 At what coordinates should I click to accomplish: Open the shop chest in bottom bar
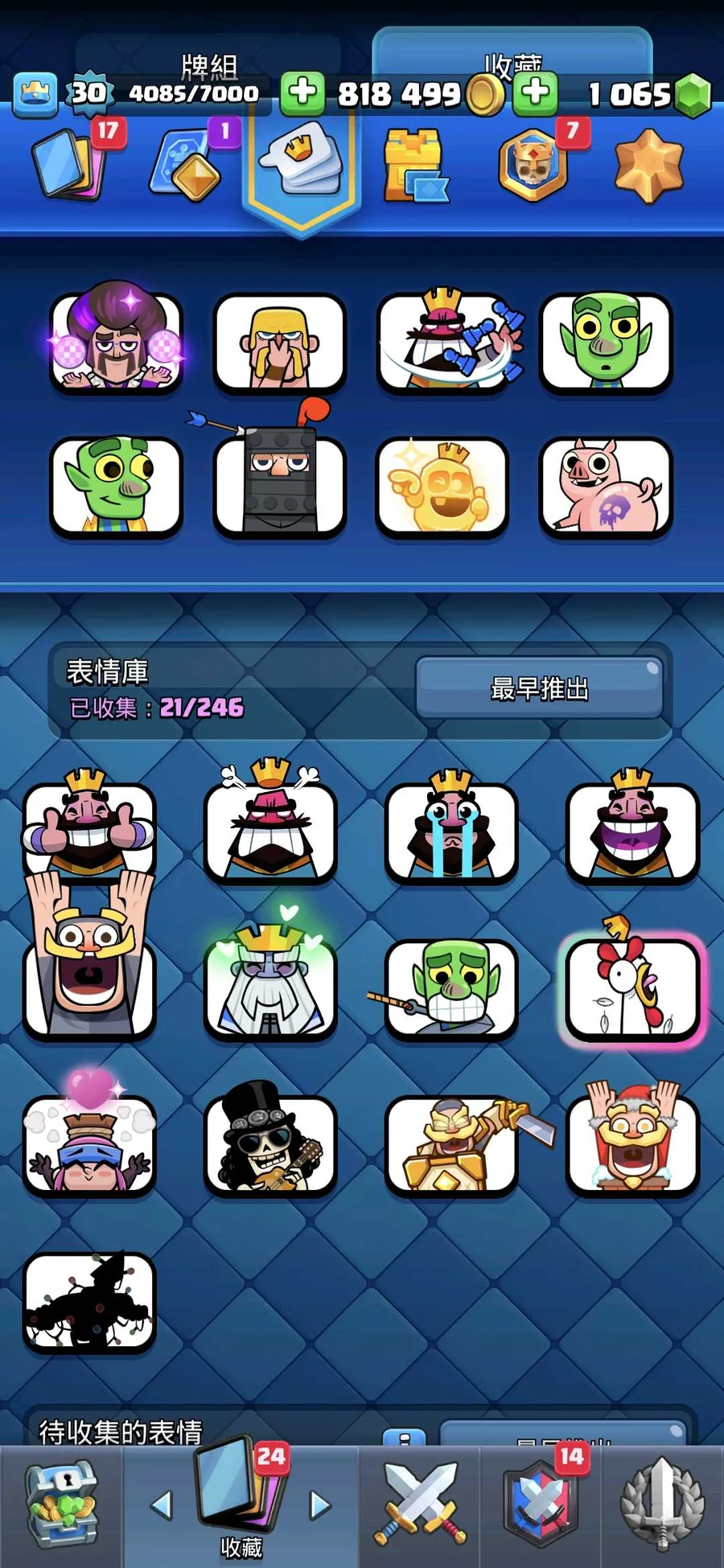click(61, 1505)
